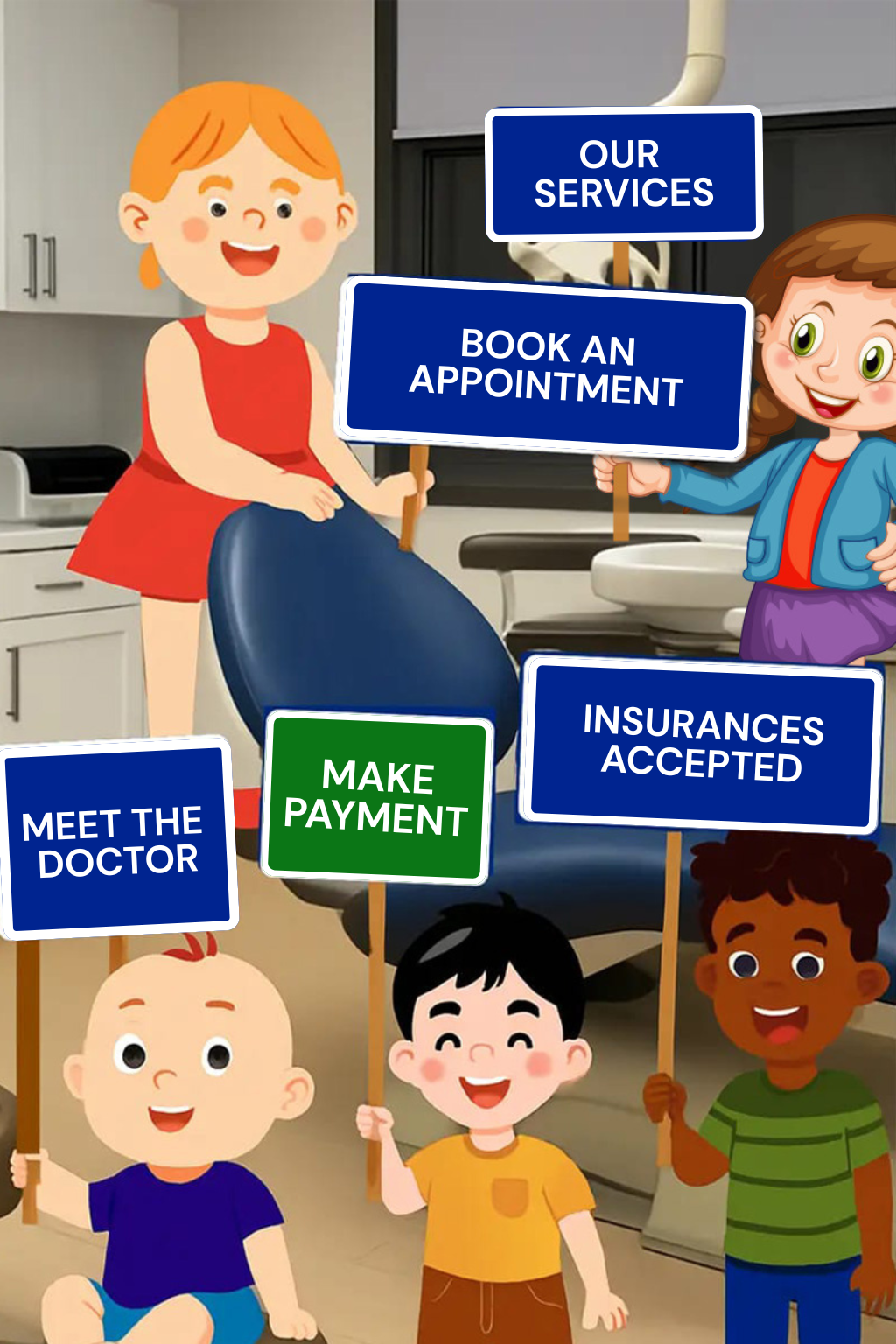This screenshot has width=896, height=1344.
Task: View Insurances Accepted
Action: [x=702, y=743]
